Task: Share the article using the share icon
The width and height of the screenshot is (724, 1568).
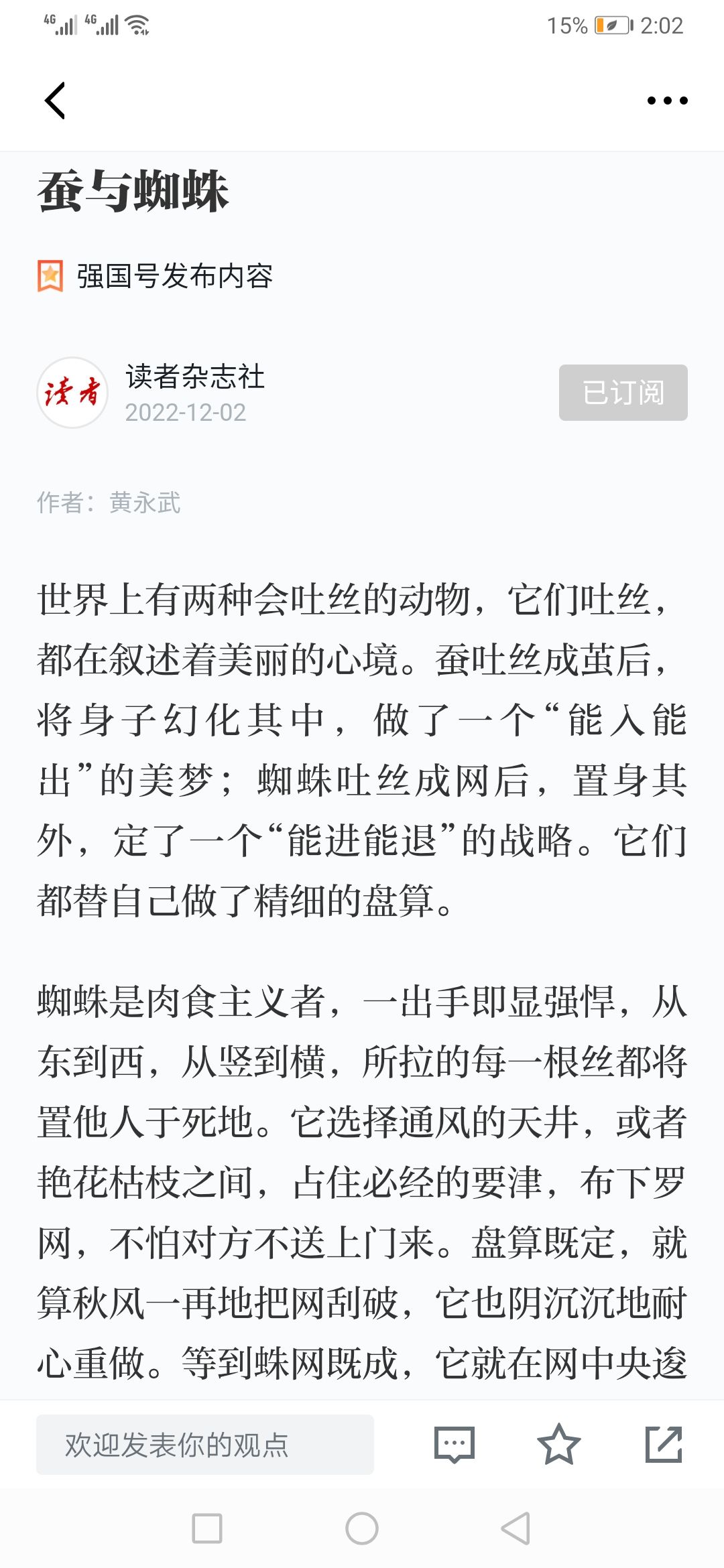Action: [x=664, y=1444]
